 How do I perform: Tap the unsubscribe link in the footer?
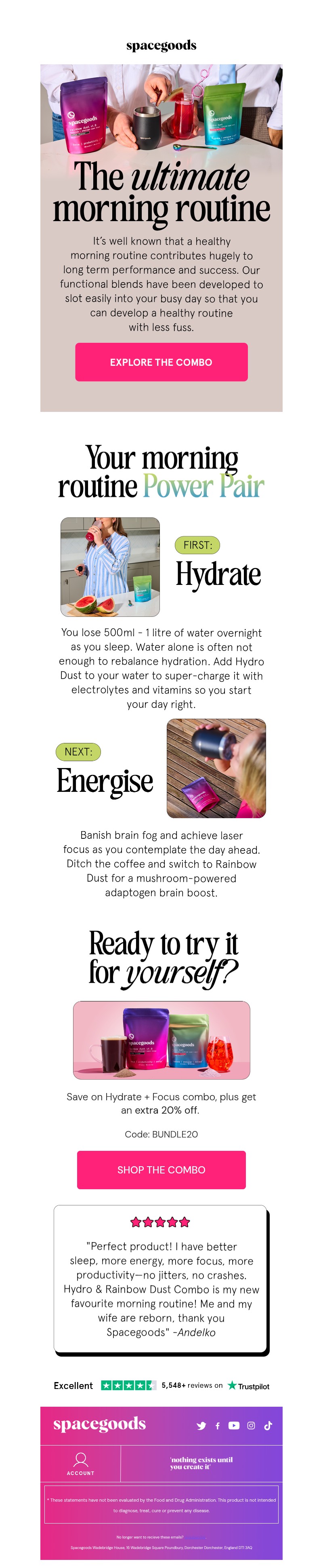tap(195, 1537)
